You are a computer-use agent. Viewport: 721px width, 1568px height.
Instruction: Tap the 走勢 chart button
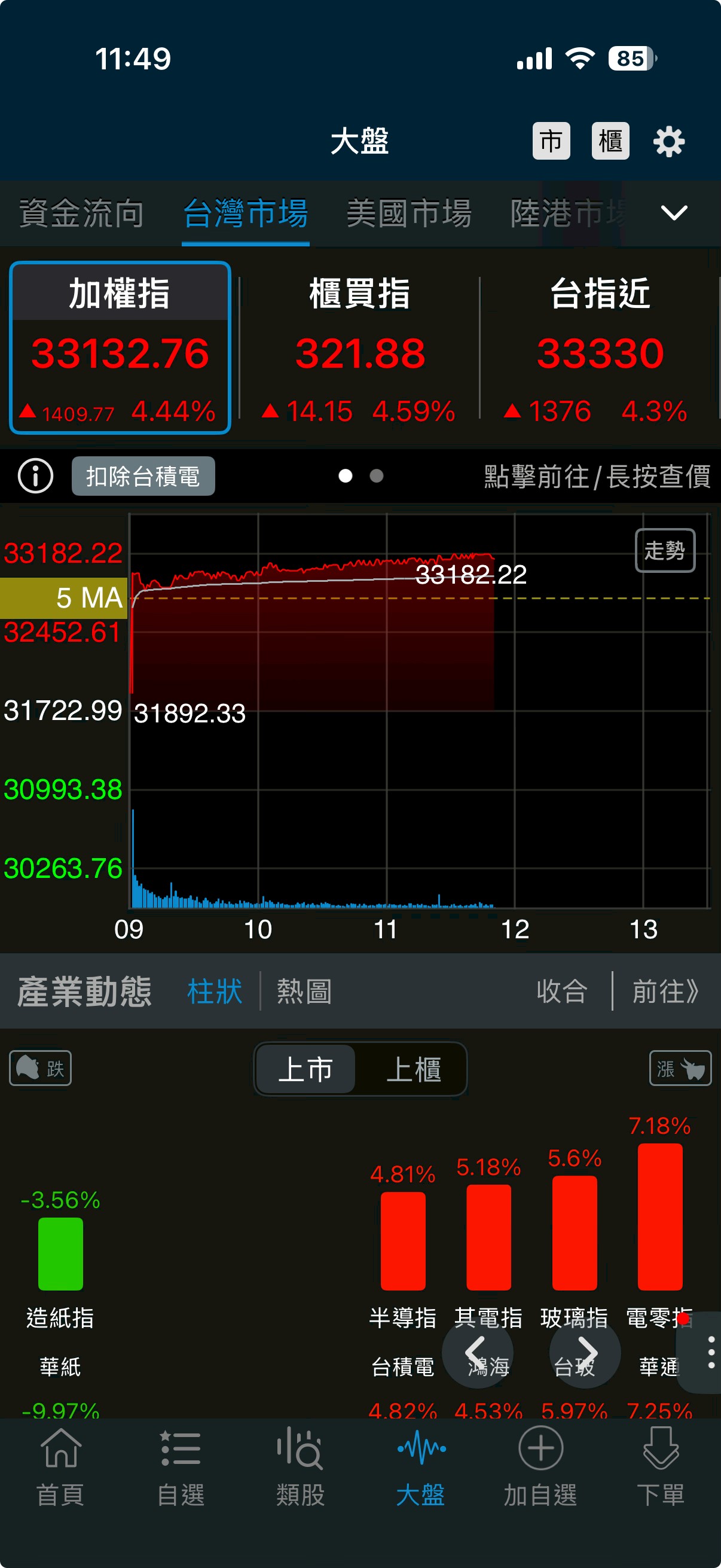[x=664, y=551]
